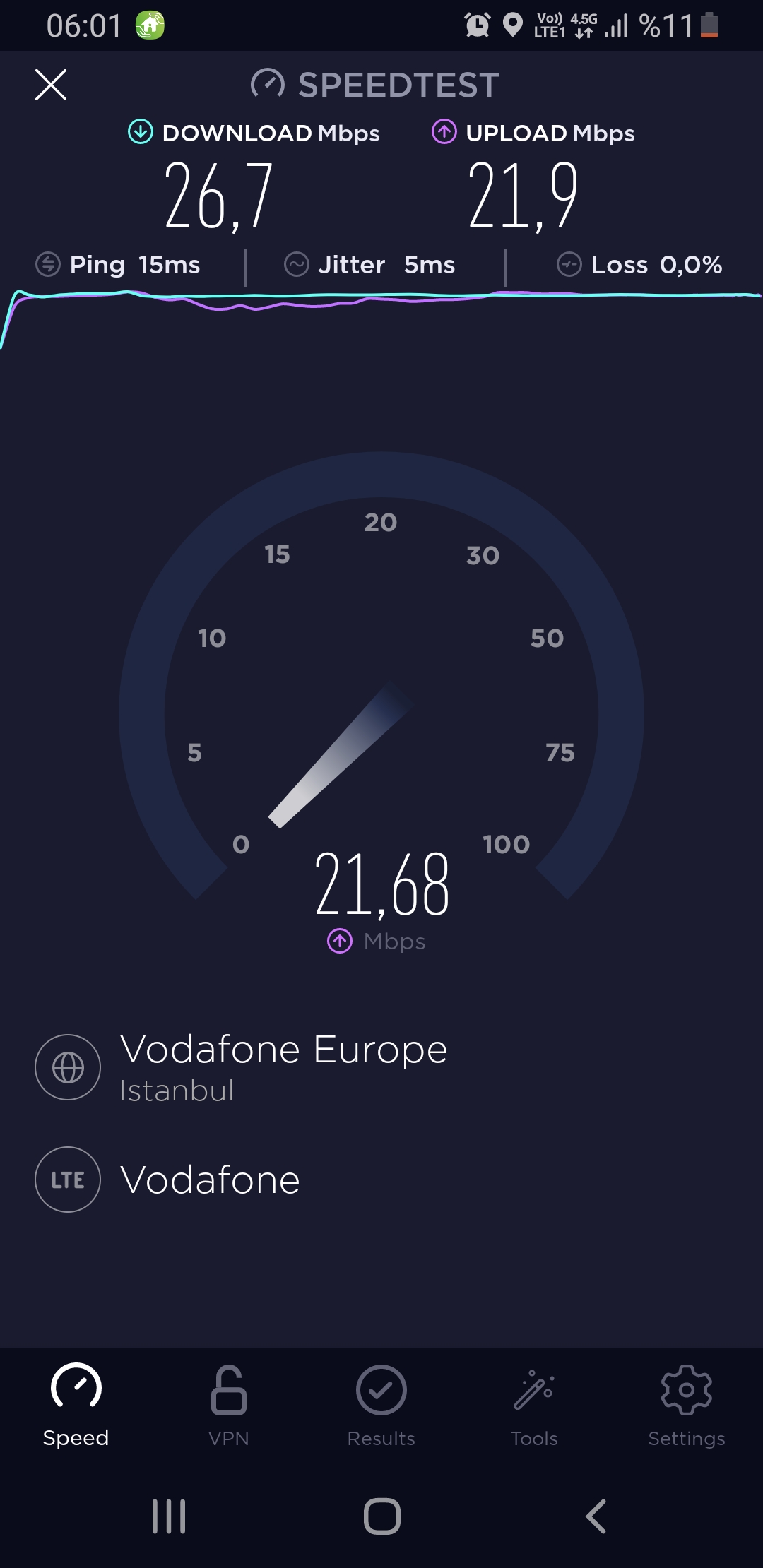Select the Speed tab
This screenshot has width=763, height=1568.
point(76,1406)
